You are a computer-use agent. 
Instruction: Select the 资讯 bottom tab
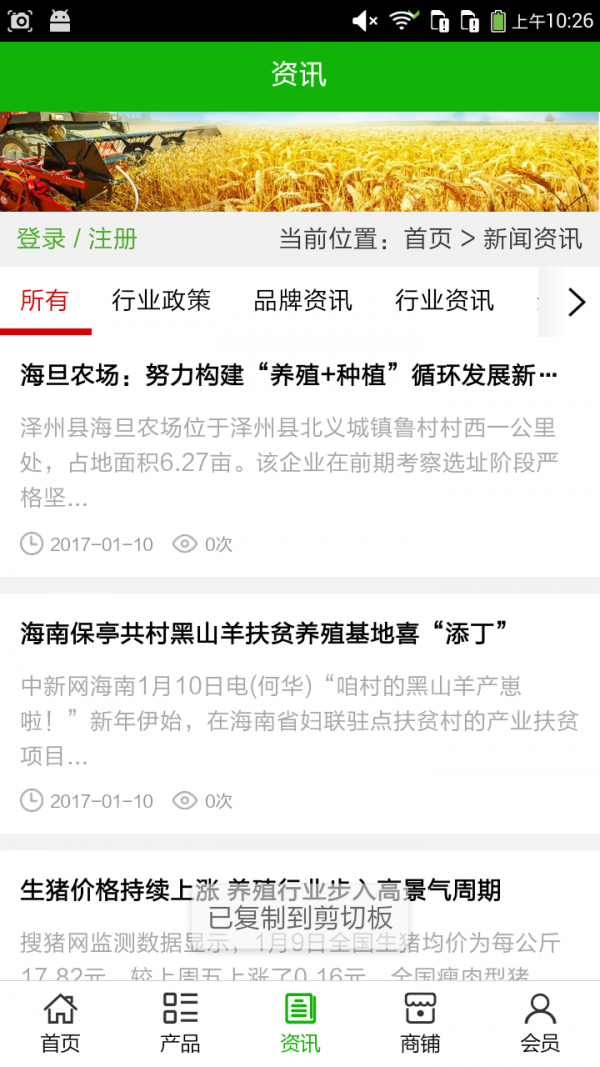coord(300,1023)
